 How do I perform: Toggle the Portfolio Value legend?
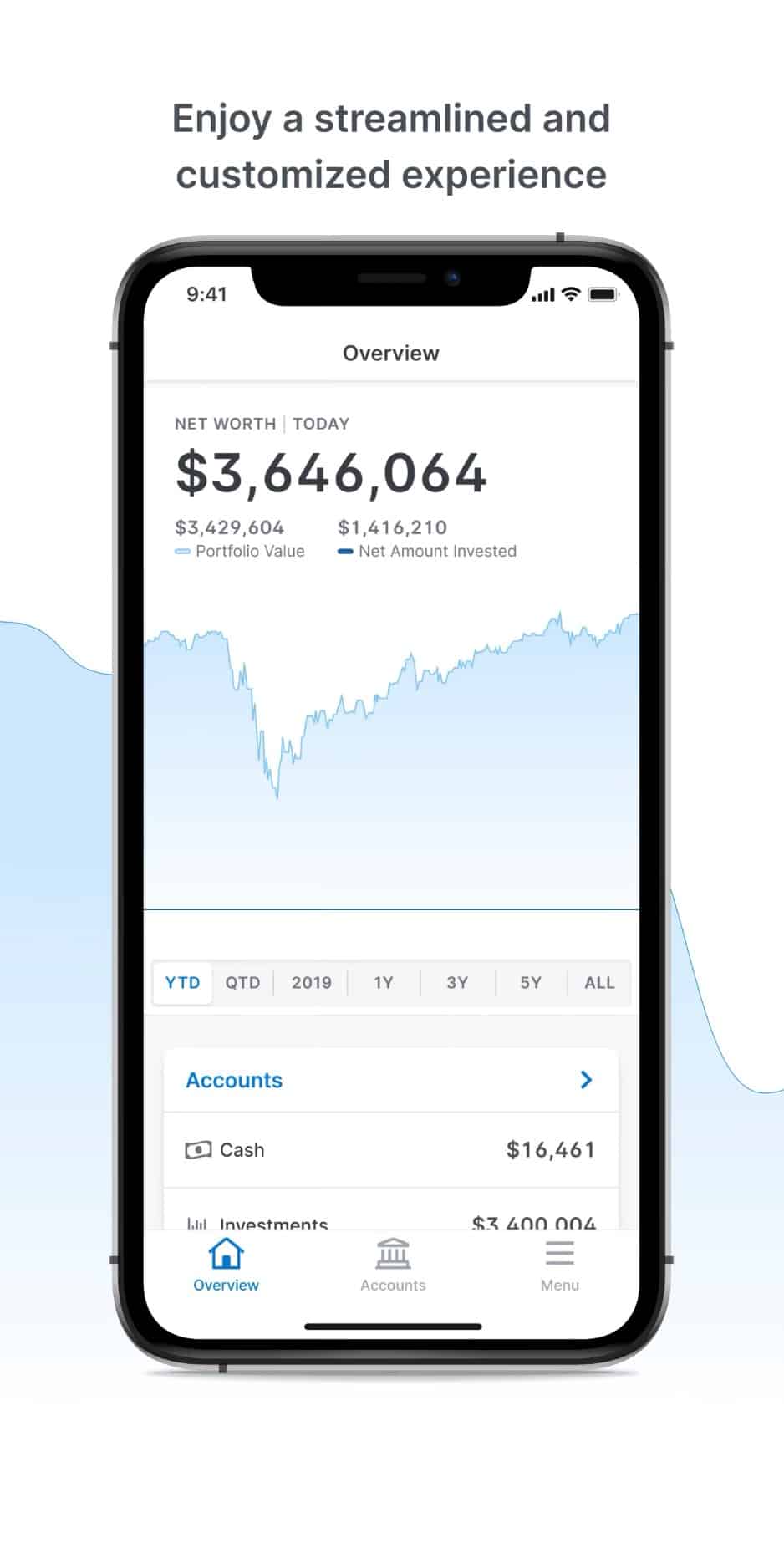pos(183,552)
